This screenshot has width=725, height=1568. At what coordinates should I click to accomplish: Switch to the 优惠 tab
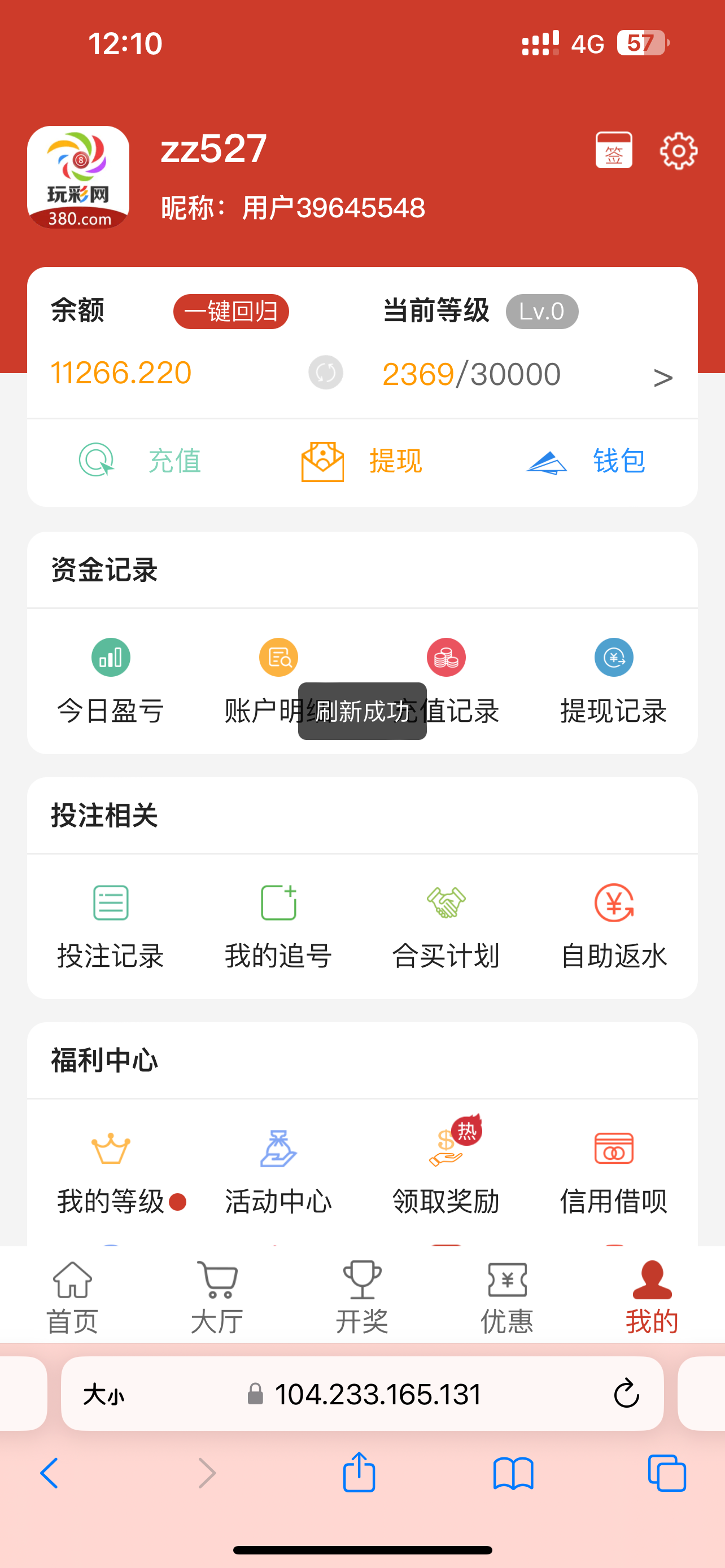point(507,1297)
